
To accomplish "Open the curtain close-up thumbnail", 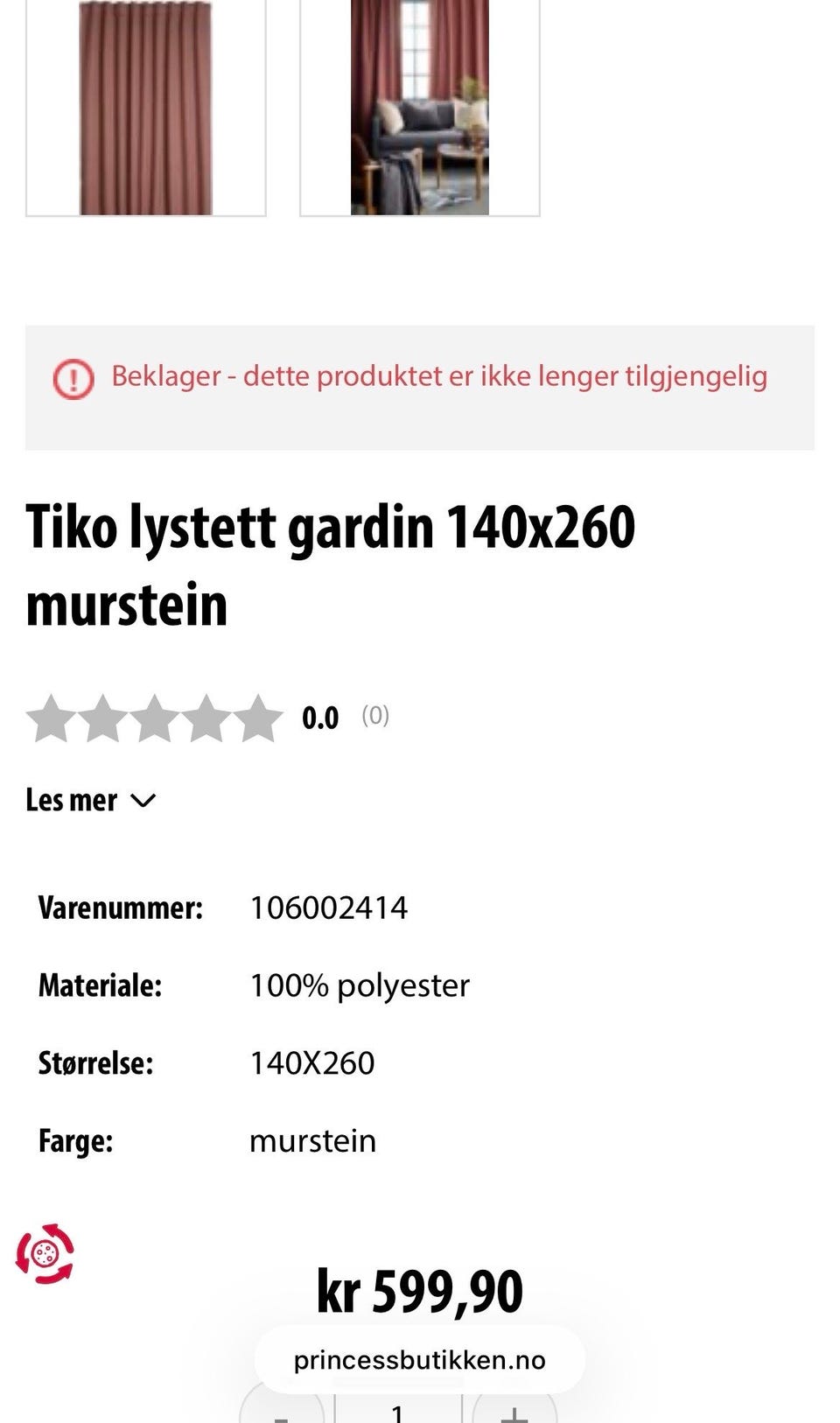I will tap(145, 105).
